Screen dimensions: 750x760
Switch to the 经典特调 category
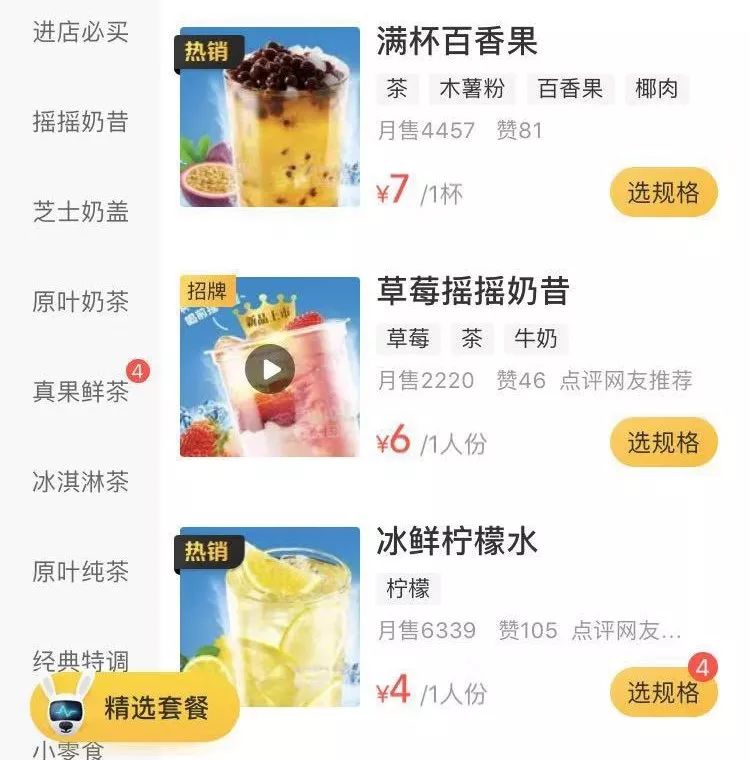(x=80, y=660)
